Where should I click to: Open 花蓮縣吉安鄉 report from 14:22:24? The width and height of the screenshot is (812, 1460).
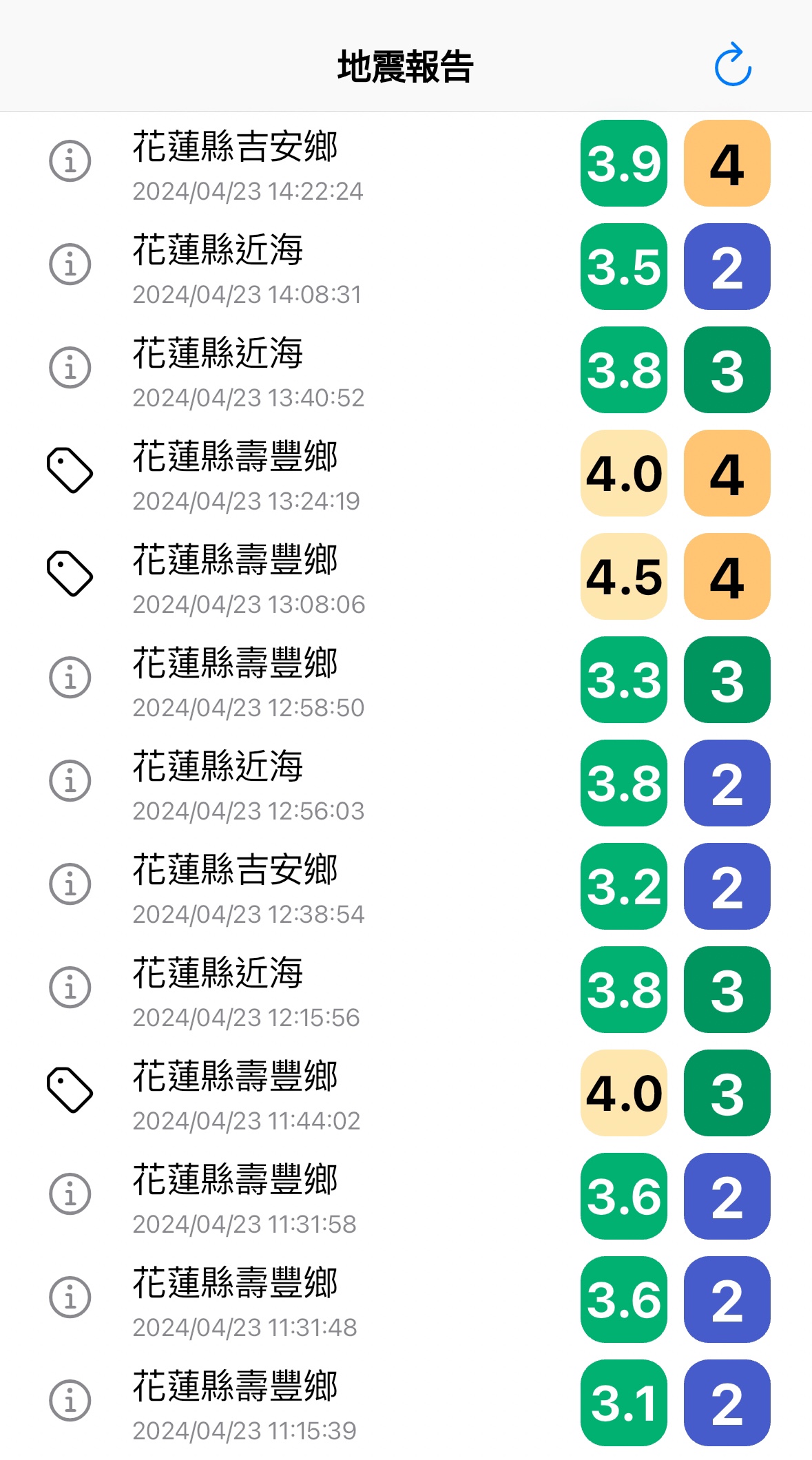point(406,163)
